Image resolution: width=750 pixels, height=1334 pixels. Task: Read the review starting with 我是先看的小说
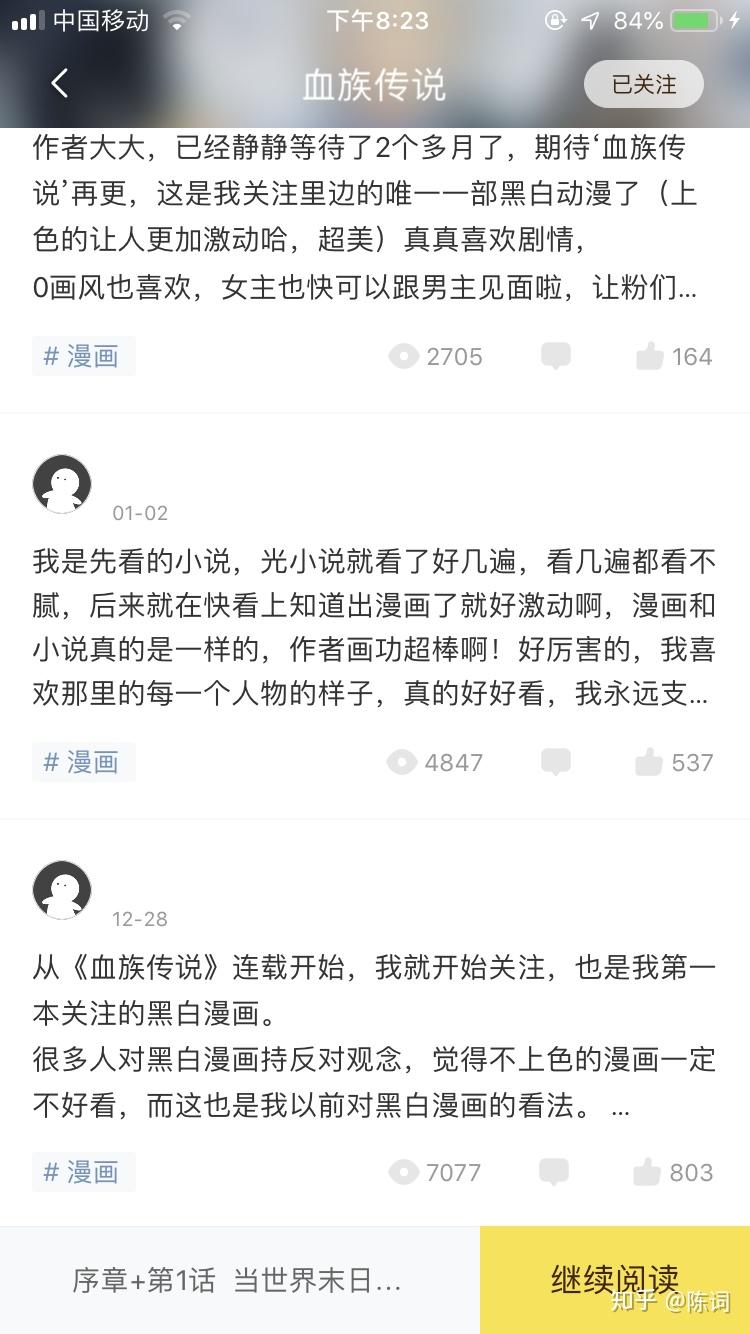374,628
